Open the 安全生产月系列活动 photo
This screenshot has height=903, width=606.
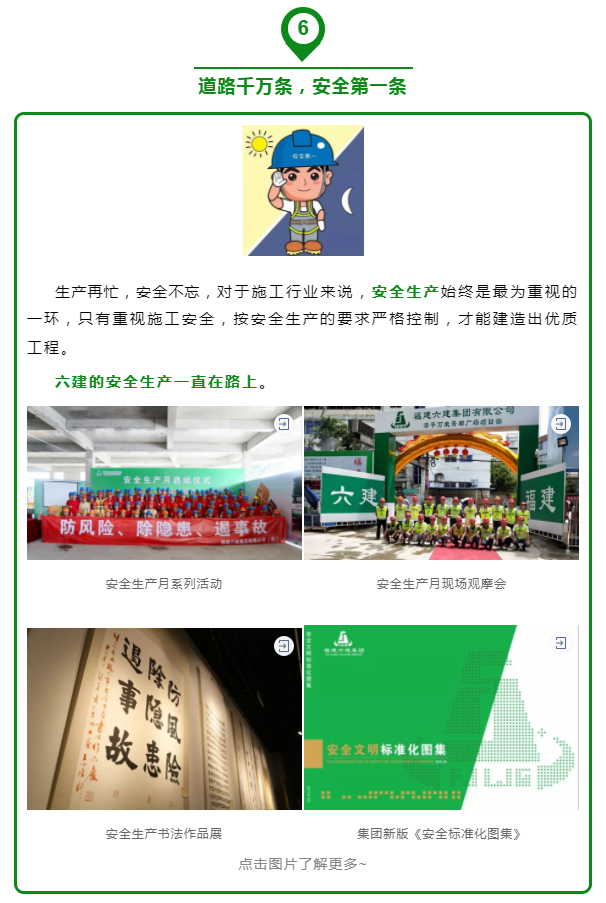164,483
